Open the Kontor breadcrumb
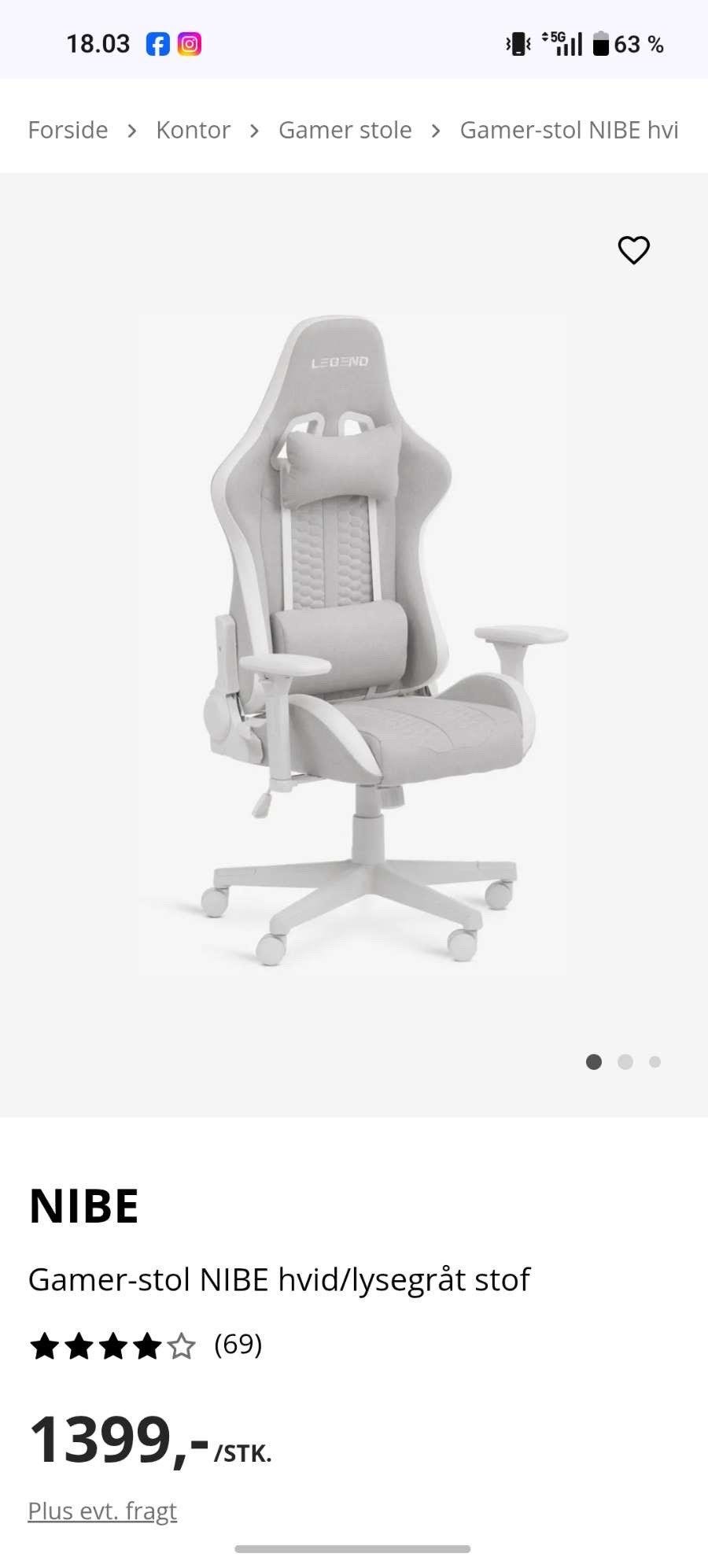 coord(193,130)
